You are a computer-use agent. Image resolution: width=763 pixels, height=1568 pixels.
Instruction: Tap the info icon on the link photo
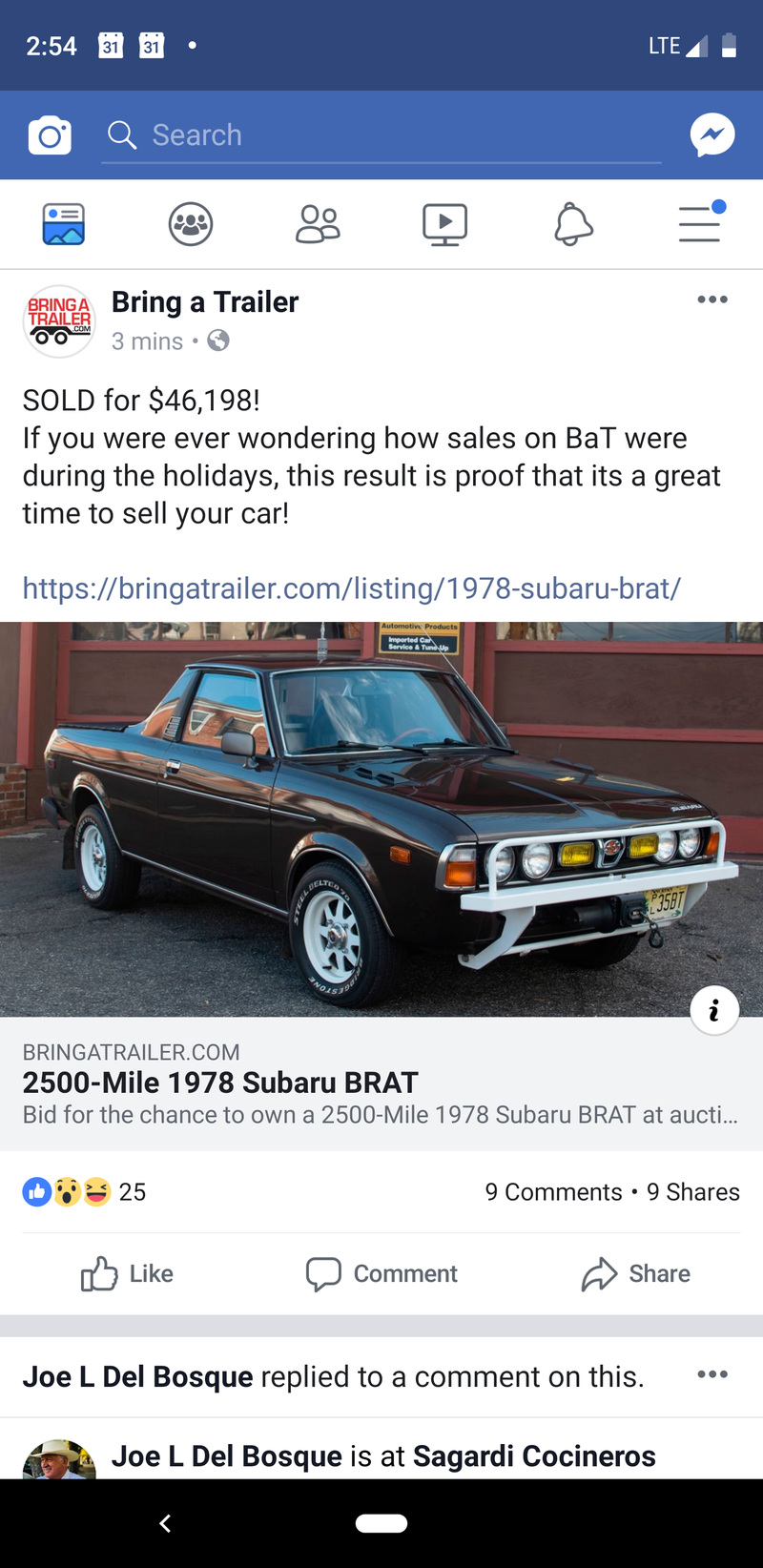pyautogui.click(x=714, y=1011)
